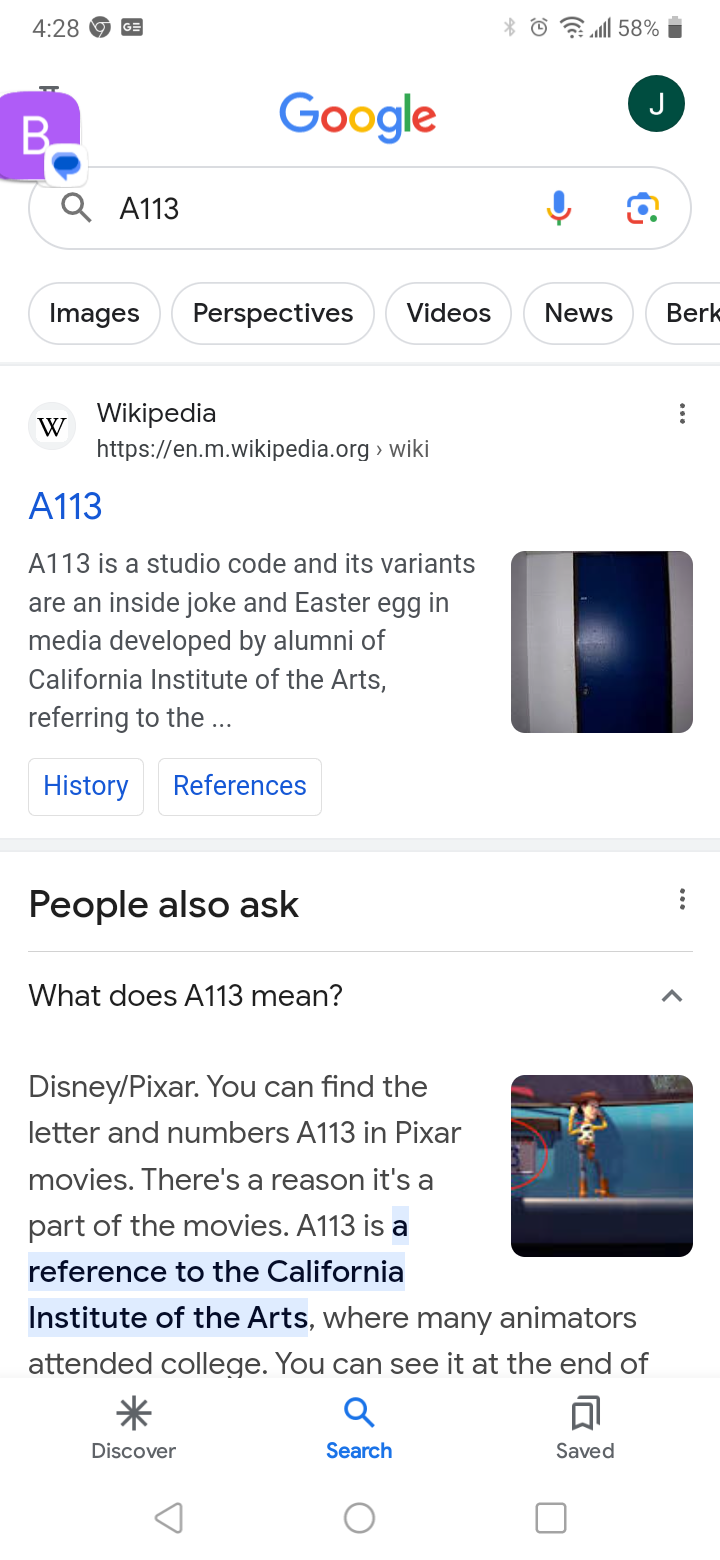Switch to the Perspectives filter
Viewport: 720px width, 1560px height.
point(273,313)
